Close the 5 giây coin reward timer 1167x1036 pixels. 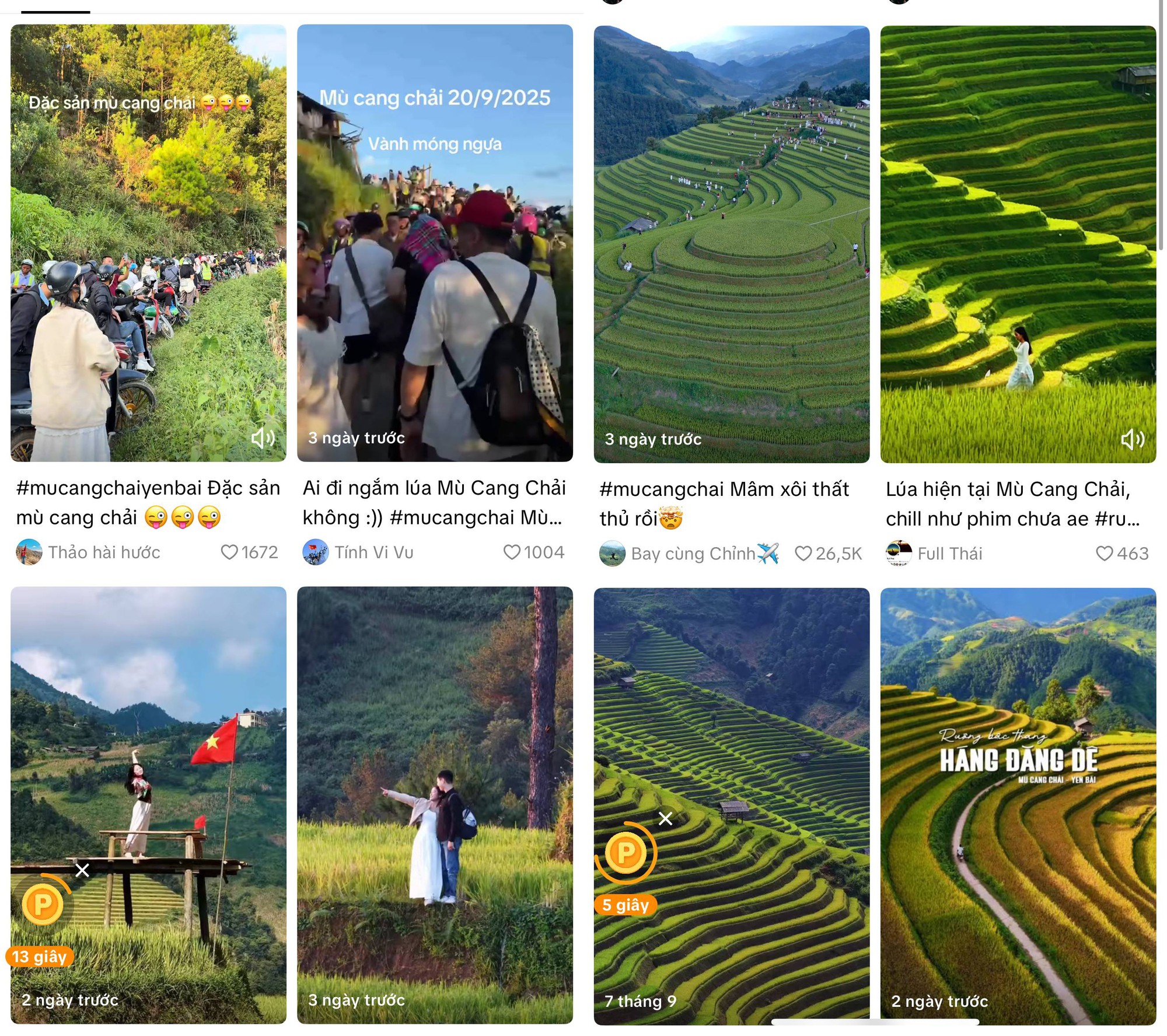(x=665, y=818)
